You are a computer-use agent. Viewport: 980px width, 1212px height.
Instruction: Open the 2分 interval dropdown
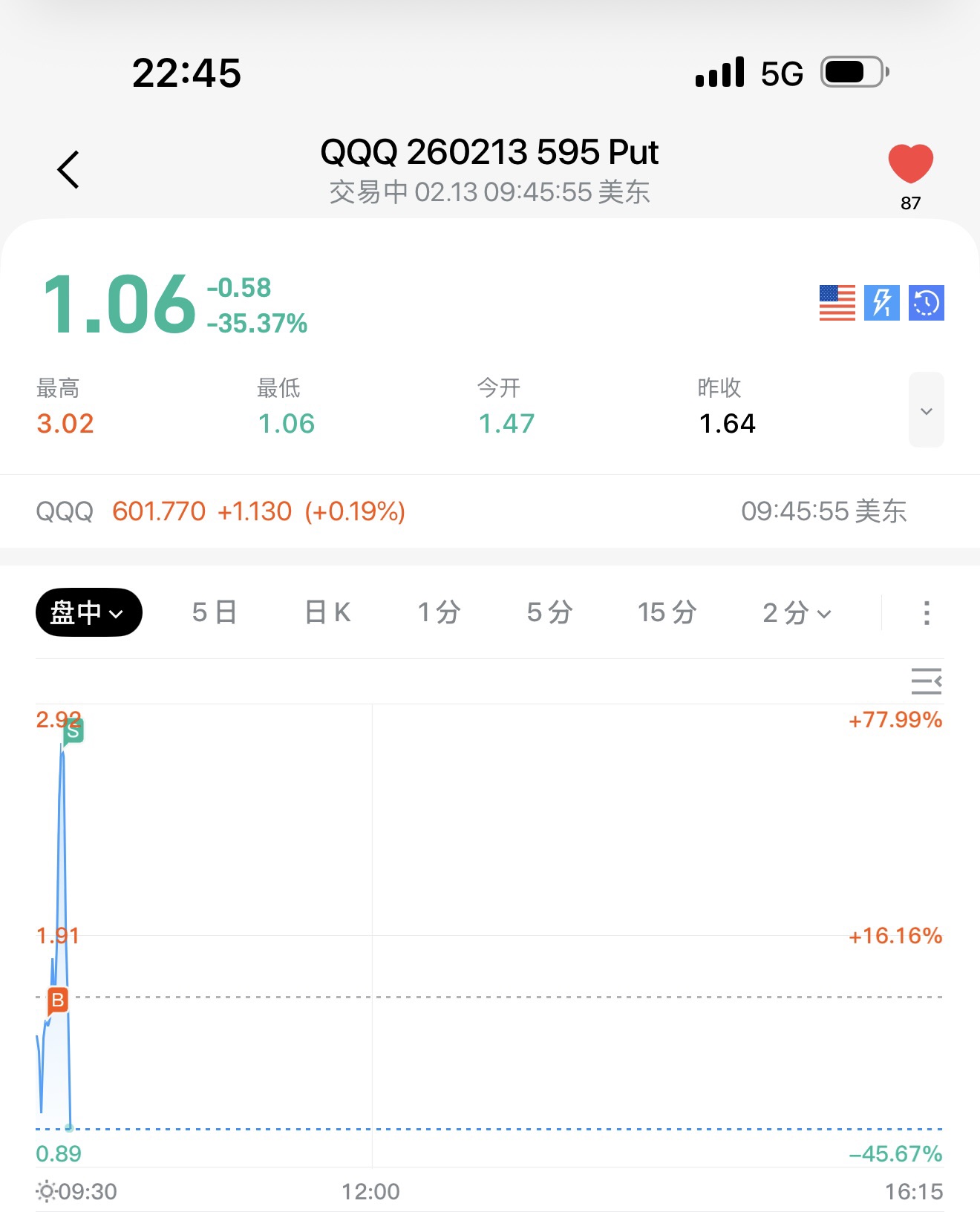click(797, 613)
